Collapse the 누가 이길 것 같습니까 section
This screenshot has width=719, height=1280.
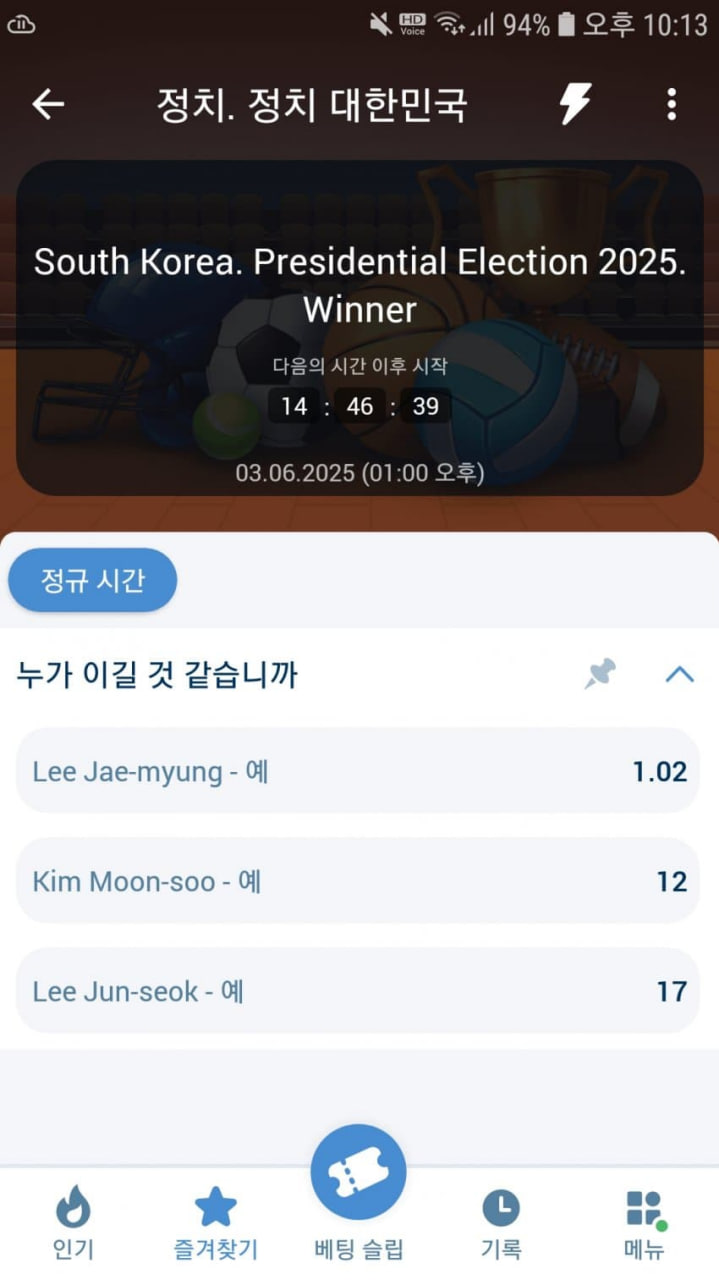click(680, 675)
